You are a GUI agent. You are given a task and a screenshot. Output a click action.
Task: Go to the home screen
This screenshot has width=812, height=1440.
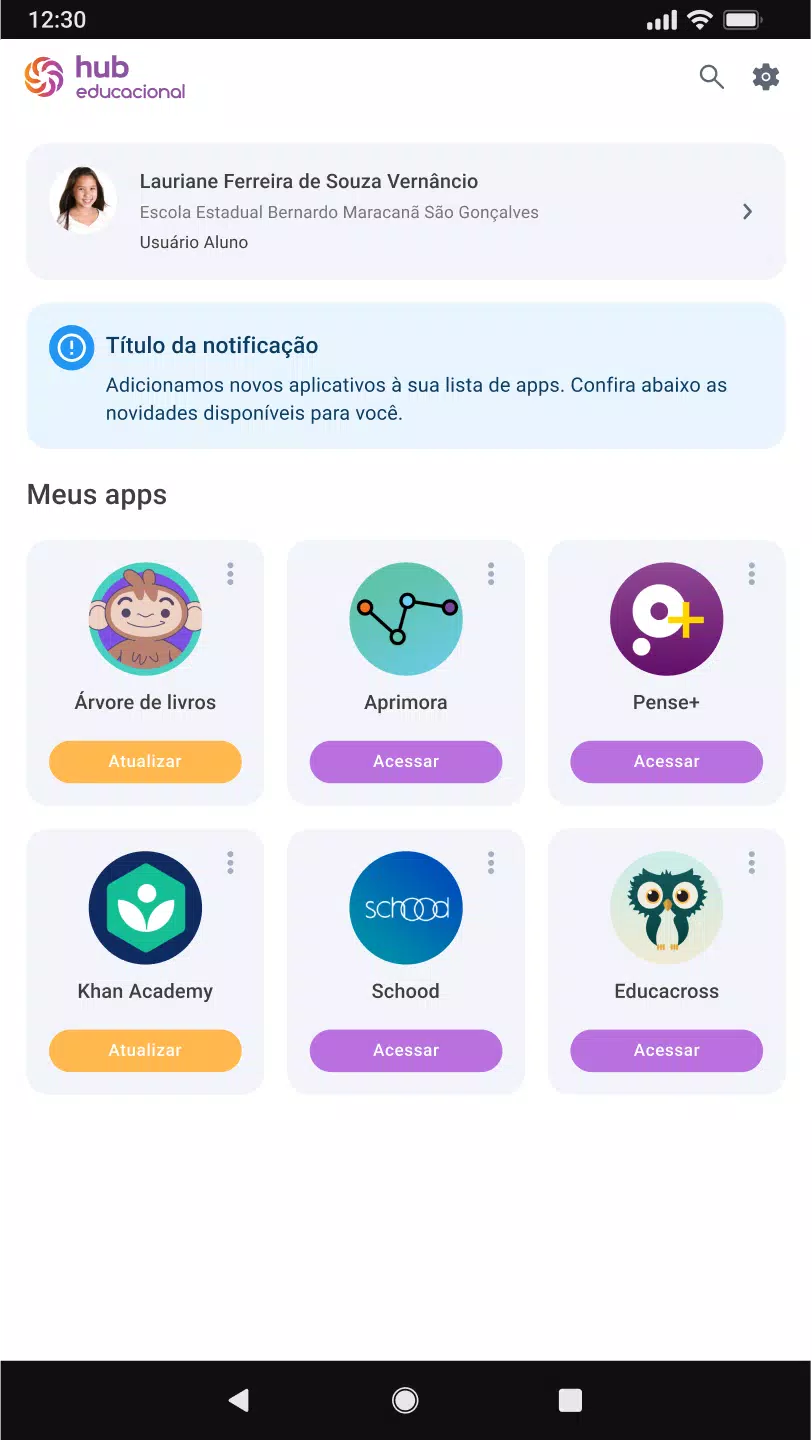(405, 1400)
